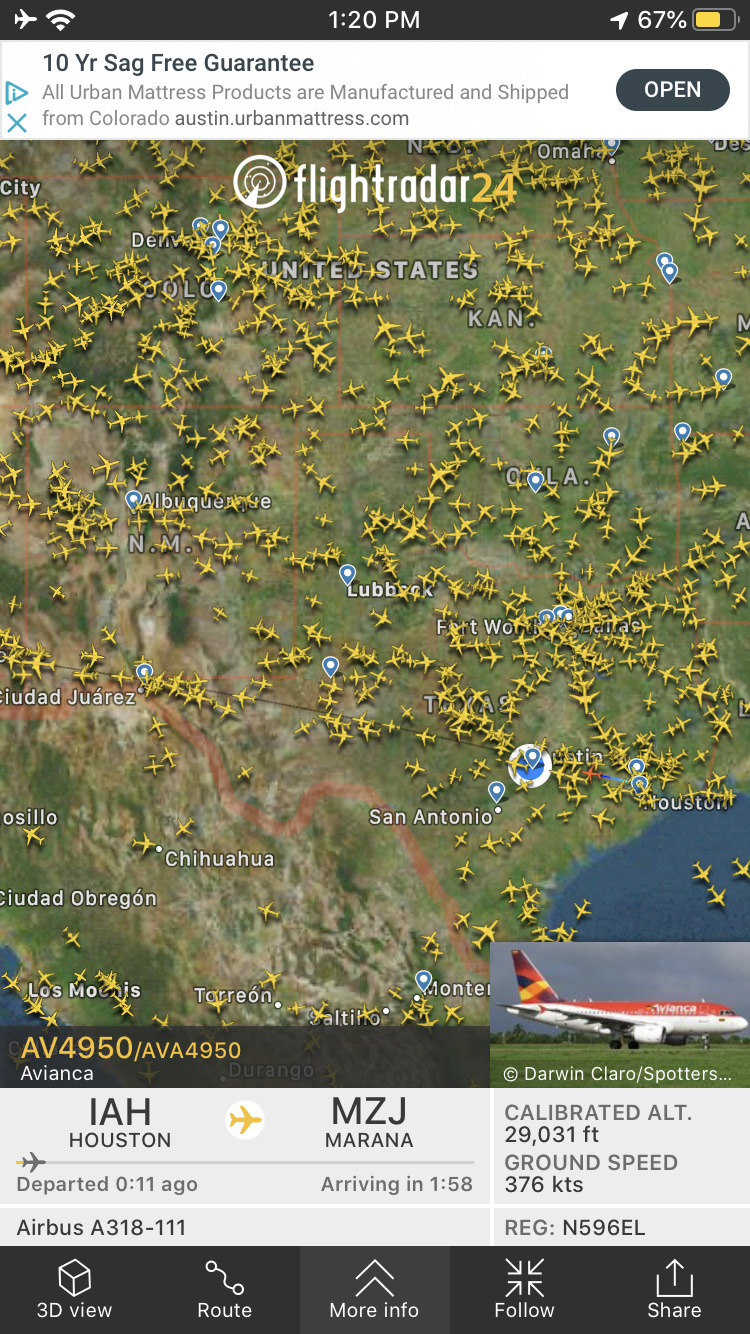Share flight AV4950
The image size is (750, 1334).
[674, 1289]
